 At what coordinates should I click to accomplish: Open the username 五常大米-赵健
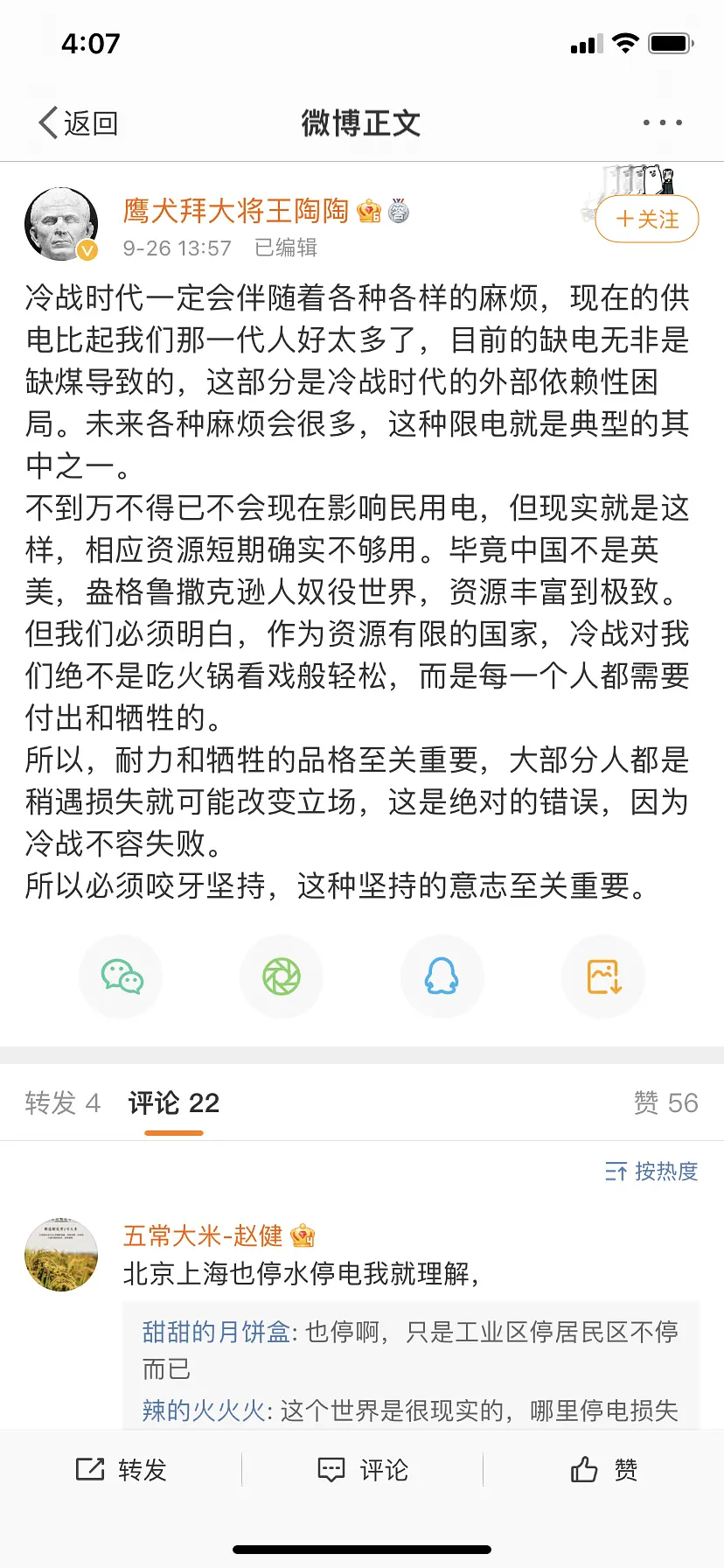pos(203,1235)
